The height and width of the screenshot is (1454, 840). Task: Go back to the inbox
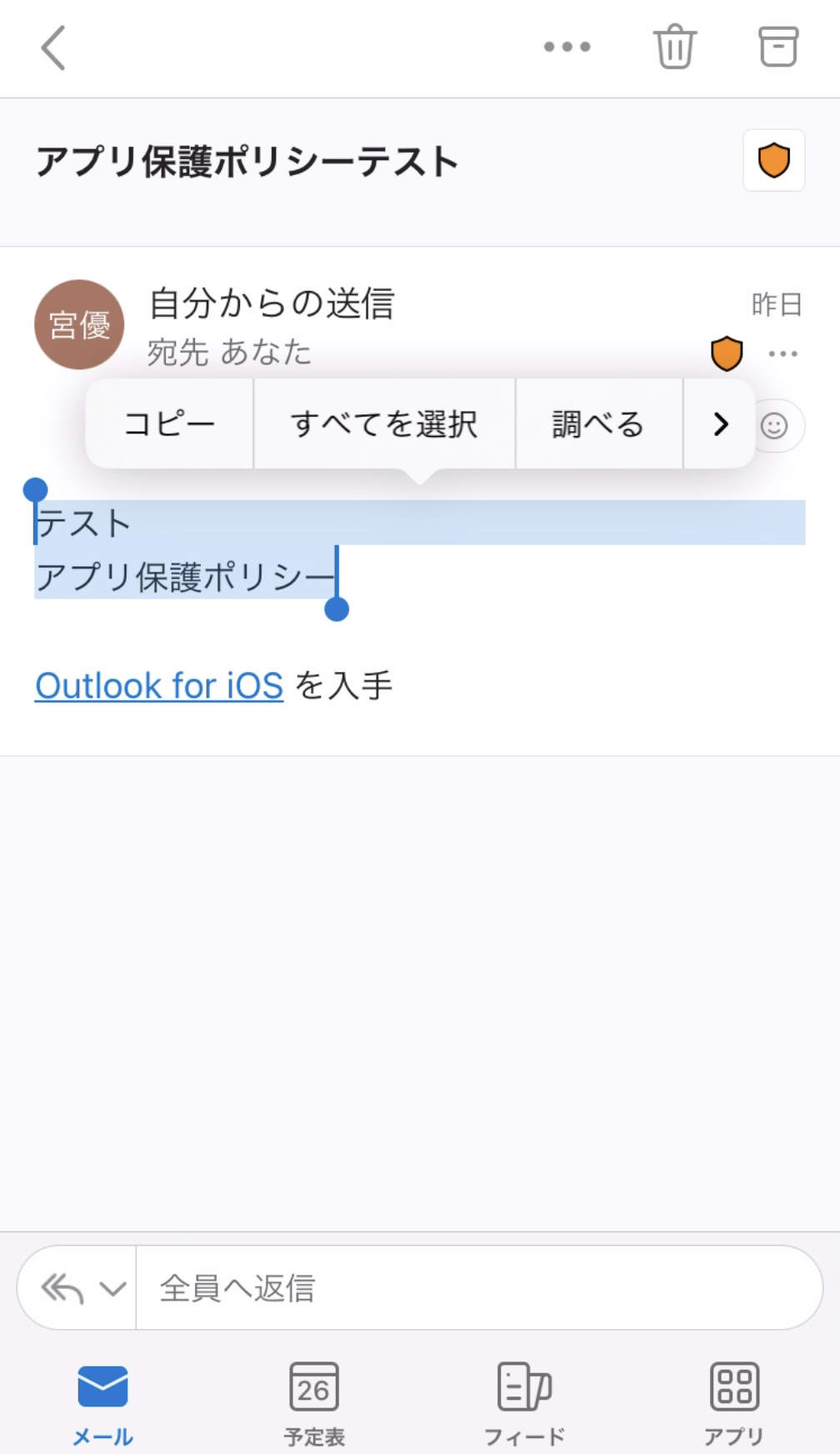(53, 48)
